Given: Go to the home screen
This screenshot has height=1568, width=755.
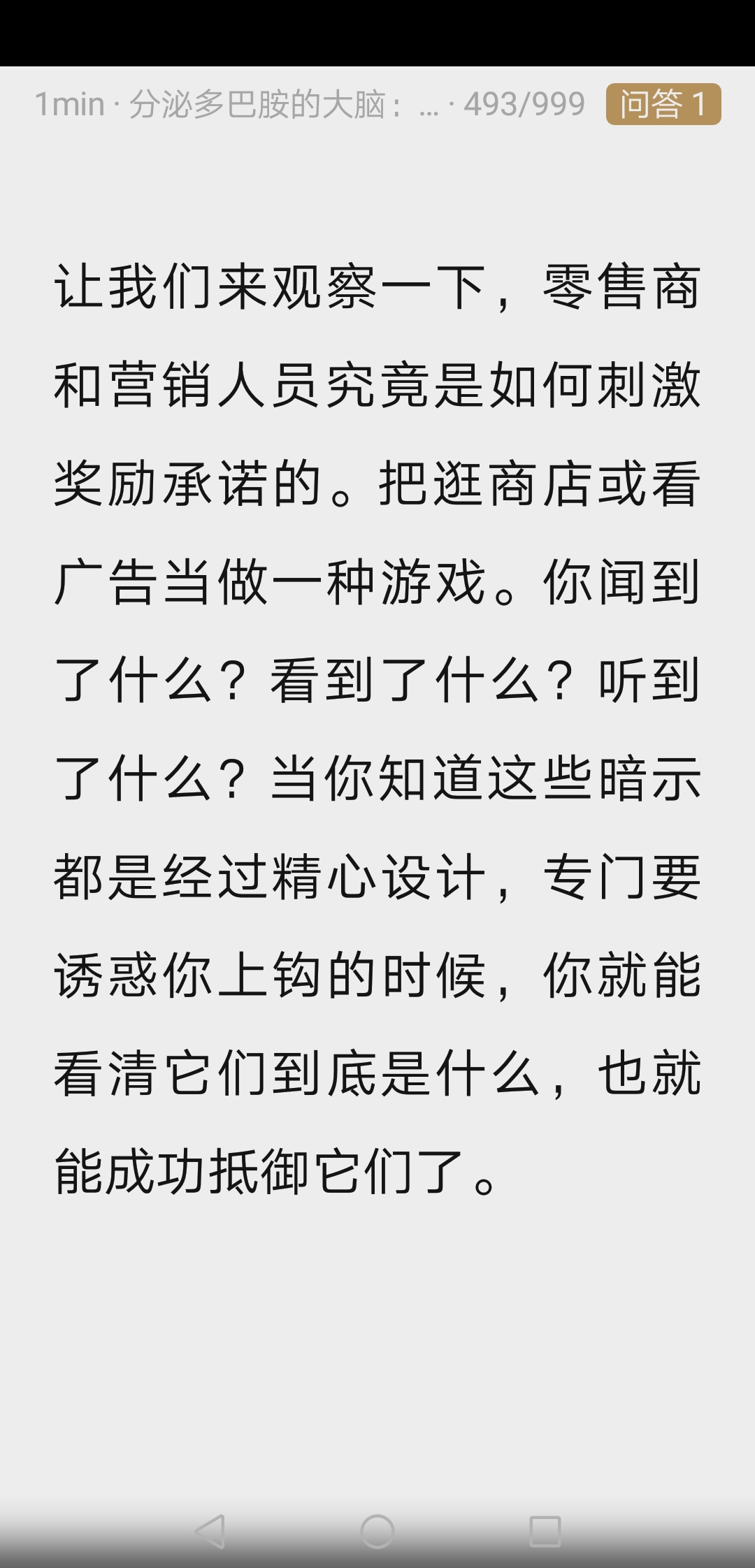Looking at the screenshot, I should tap(377, 1531).
